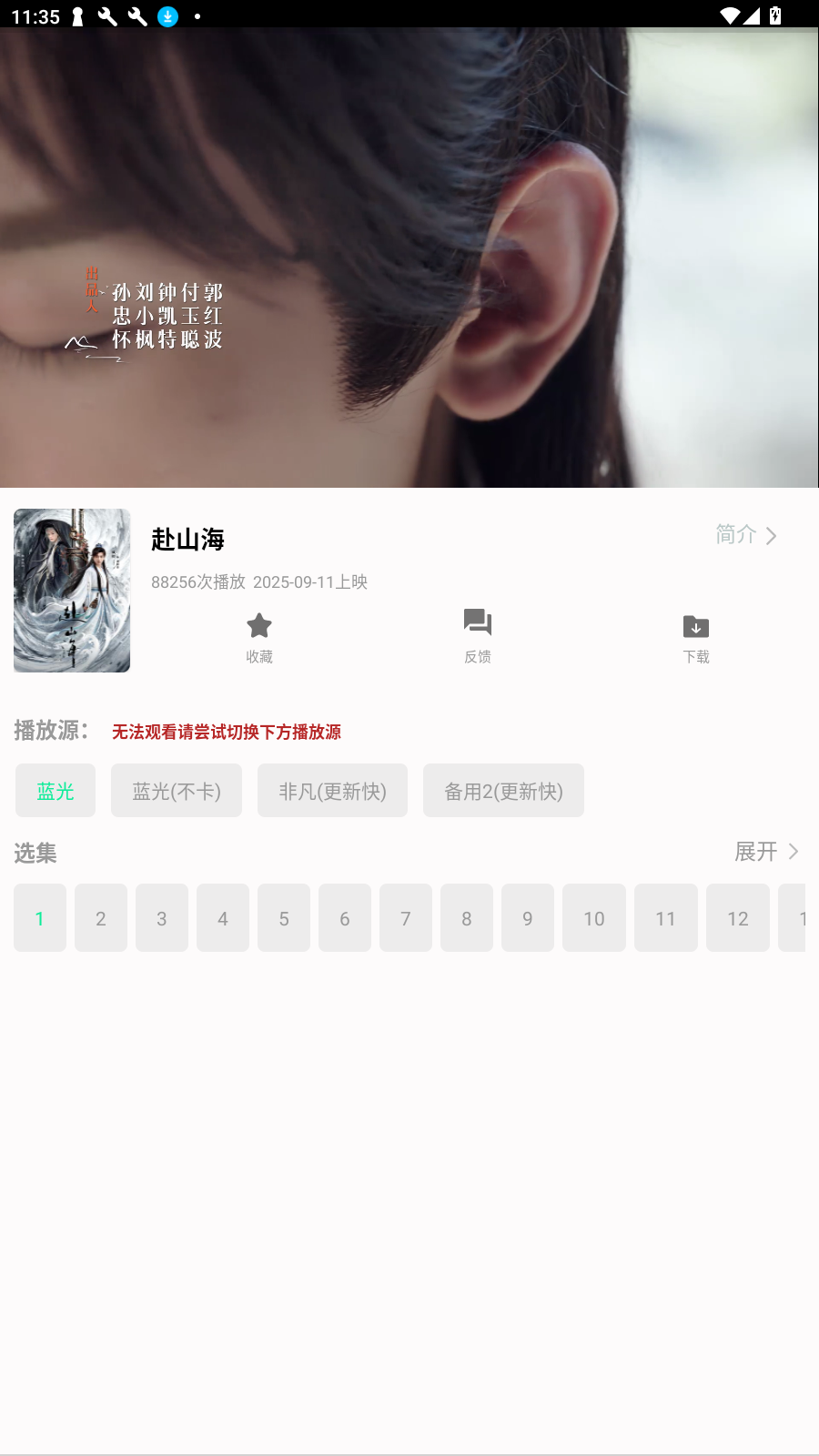The height and width of the screenshot is (1456, 819).
Task: Add 赴山海 to favorites (收藏)
Action: 259,637
